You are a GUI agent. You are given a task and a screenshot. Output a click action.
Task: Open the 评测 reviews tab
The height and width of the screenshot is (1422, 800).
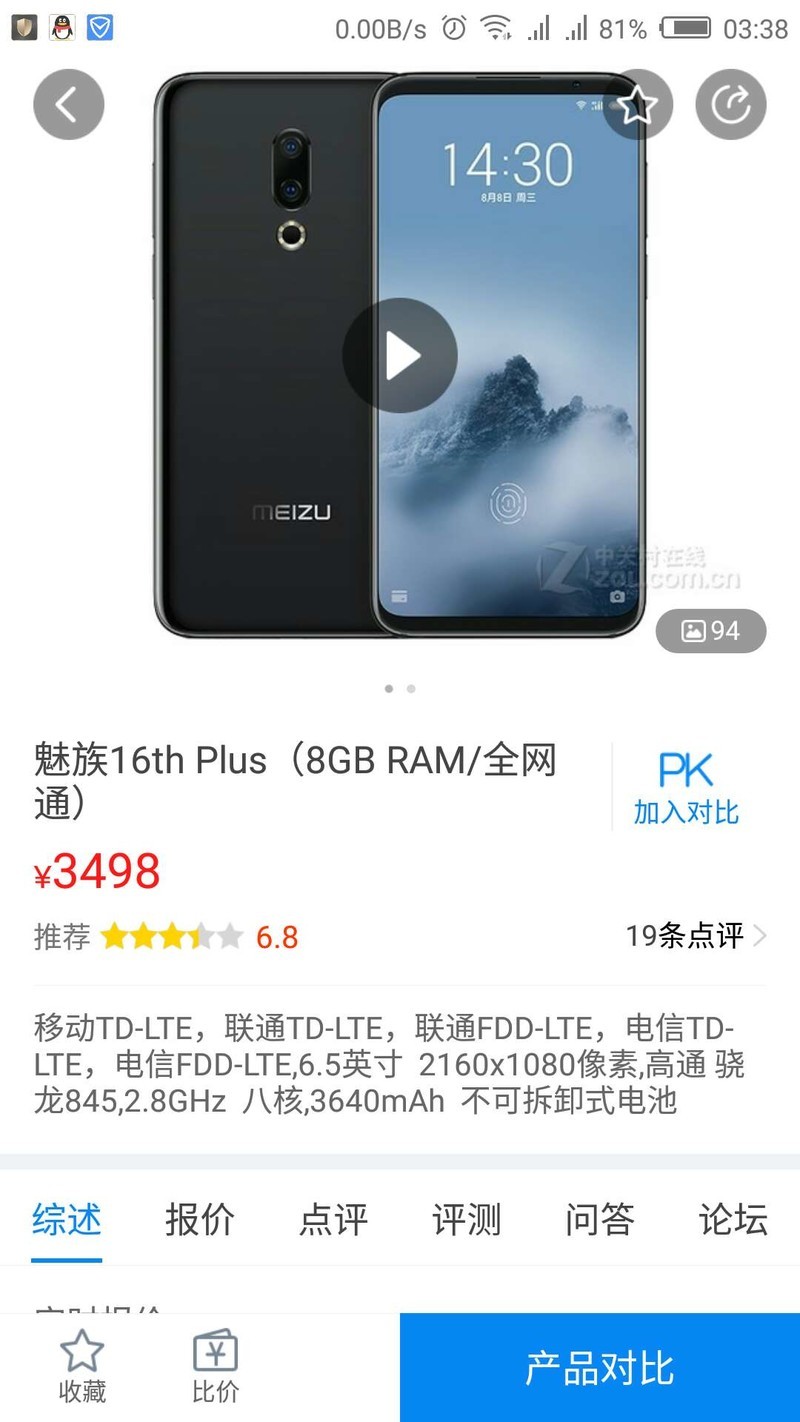tap(465, 1220)
